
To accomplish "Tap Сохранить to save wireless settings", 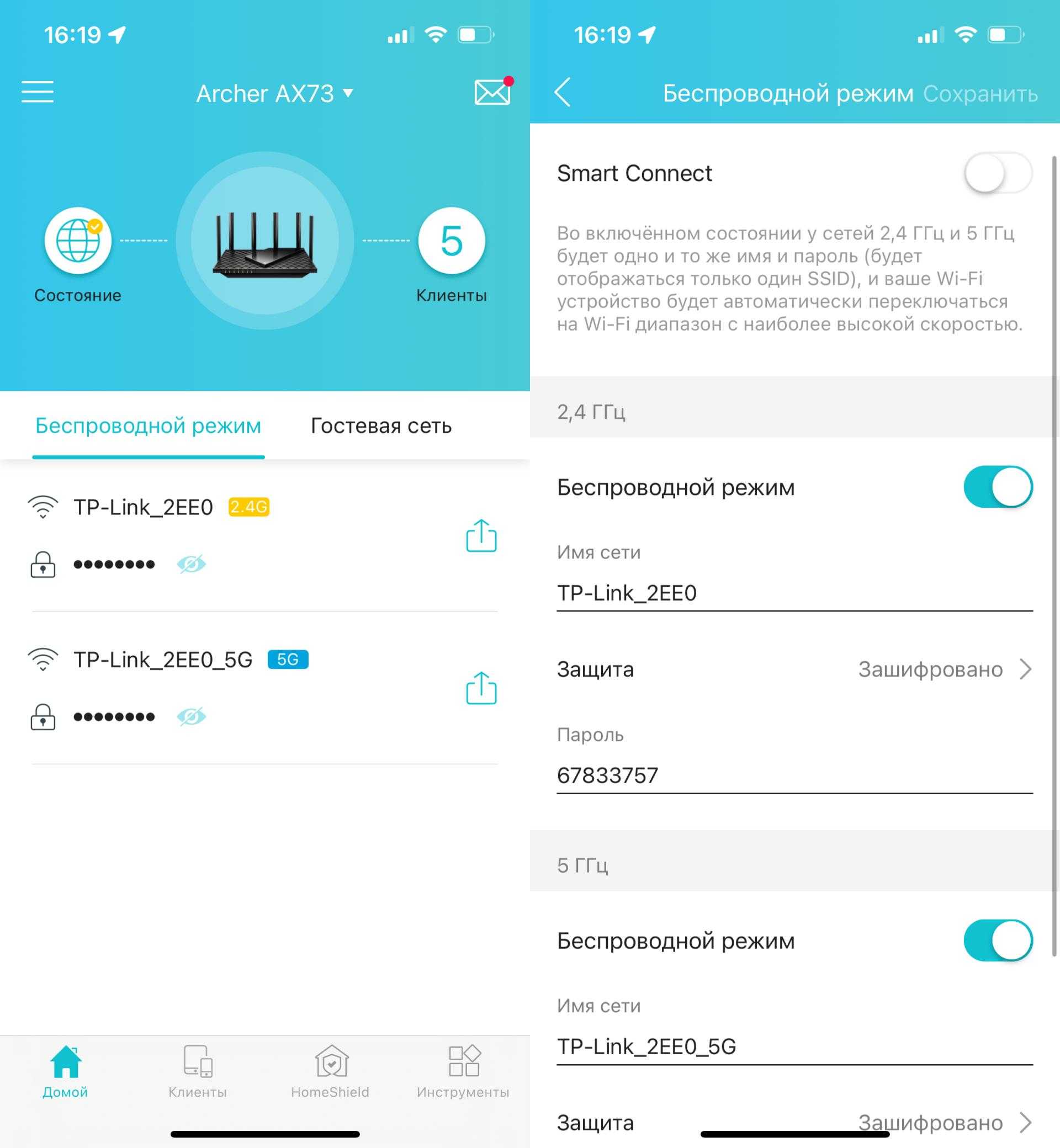I will click(x=980, y=94).
